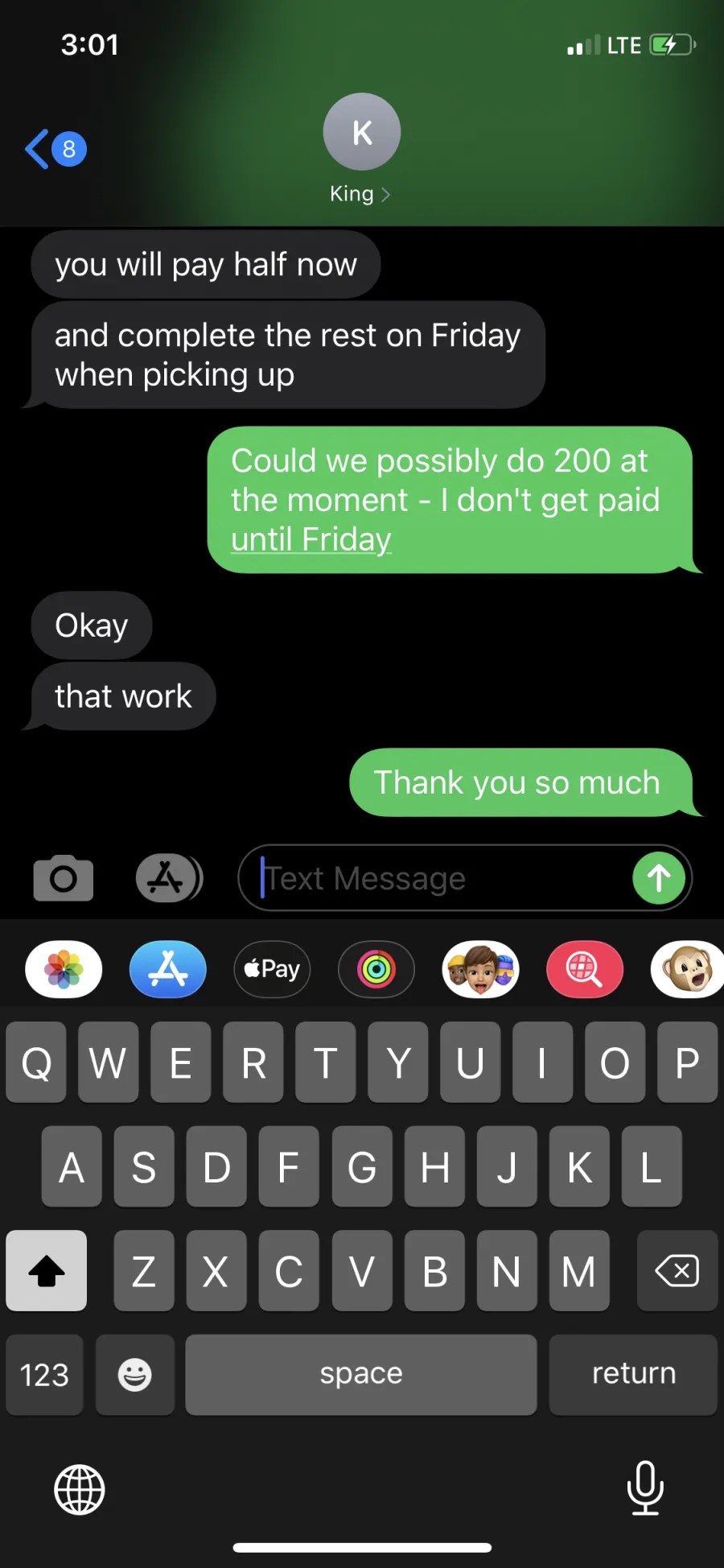Open the Activity rings app
Viewport: 724px width, 1568px height.
[x=376, y=969]
